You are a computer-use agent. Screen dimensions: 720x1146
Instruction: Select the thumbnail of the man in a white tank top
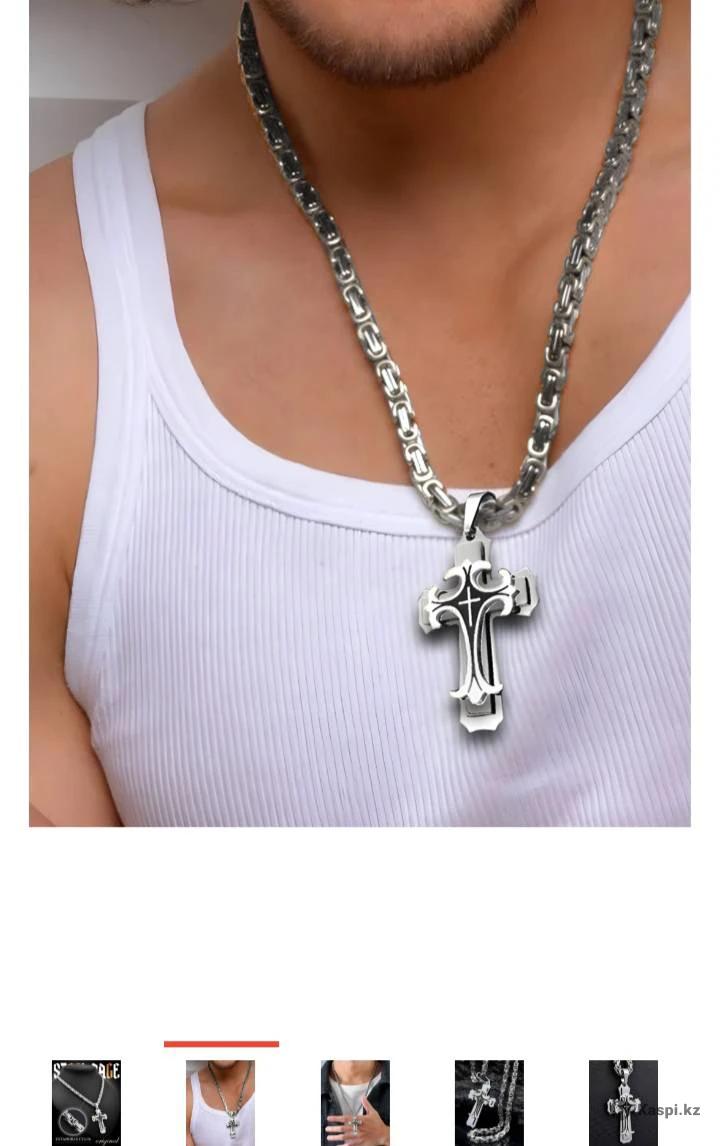click(220, 1102)
